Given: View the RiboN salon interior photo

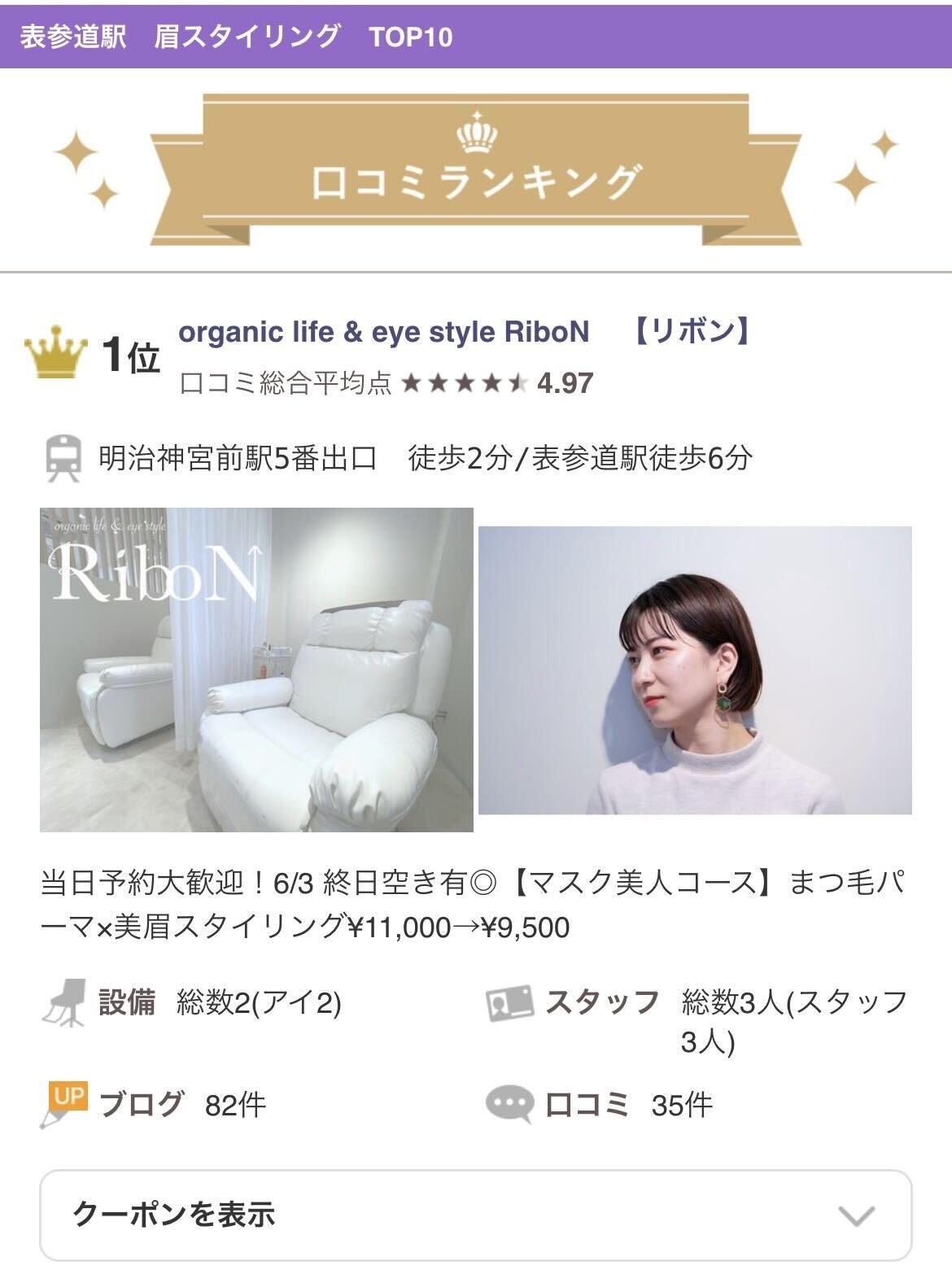Looking at the screenshot, I should point(256,670).
